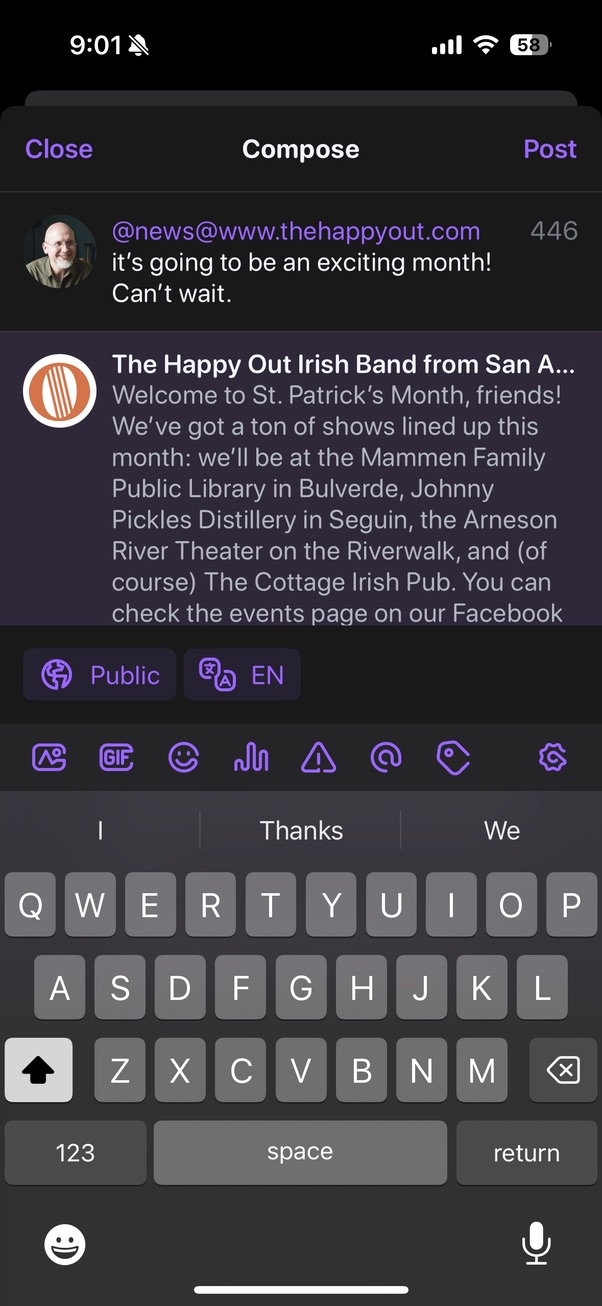Add a content warning
The height and width of the screenshot is (1306, 602).
point(318,759)
